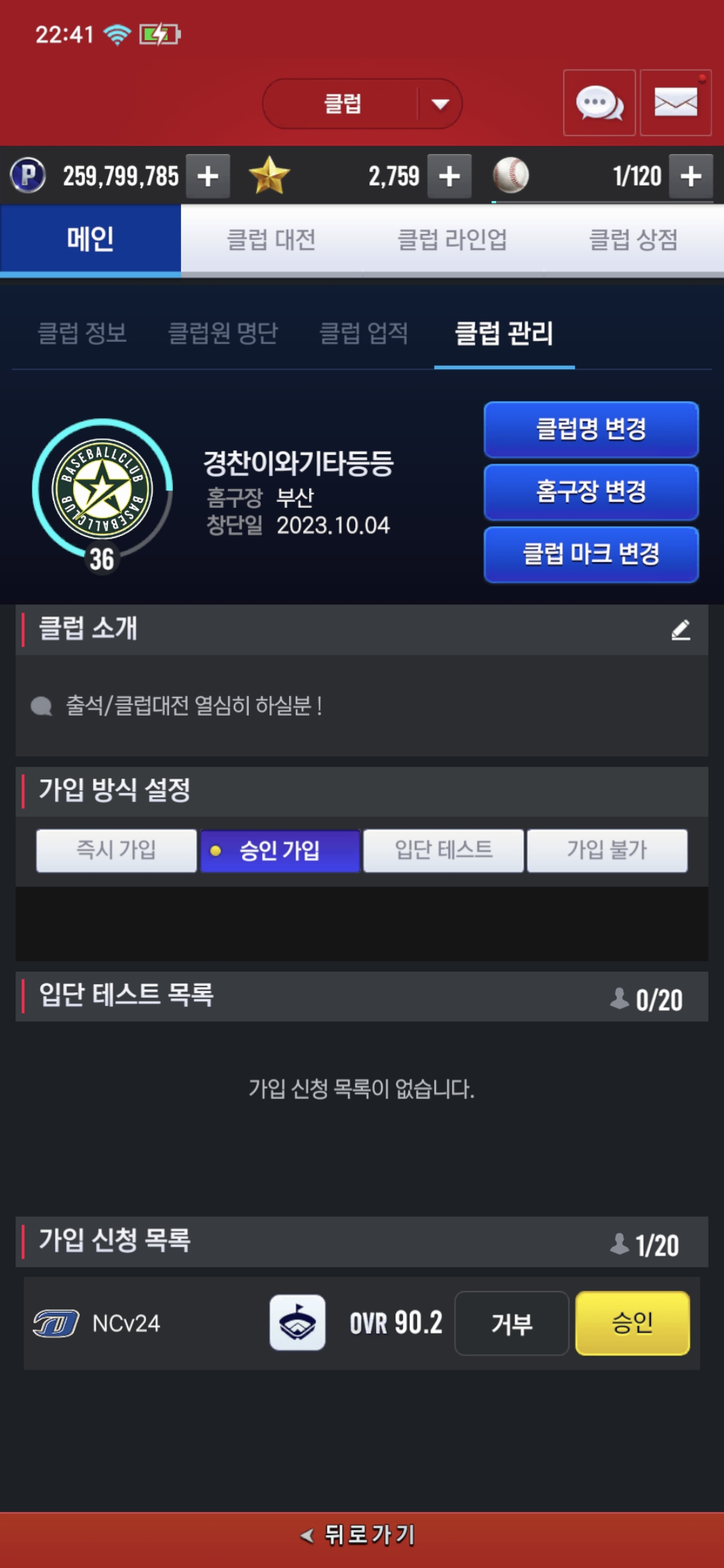
Task: Reject NCv24's join request with 거부
Action: tap(511, 1323)
